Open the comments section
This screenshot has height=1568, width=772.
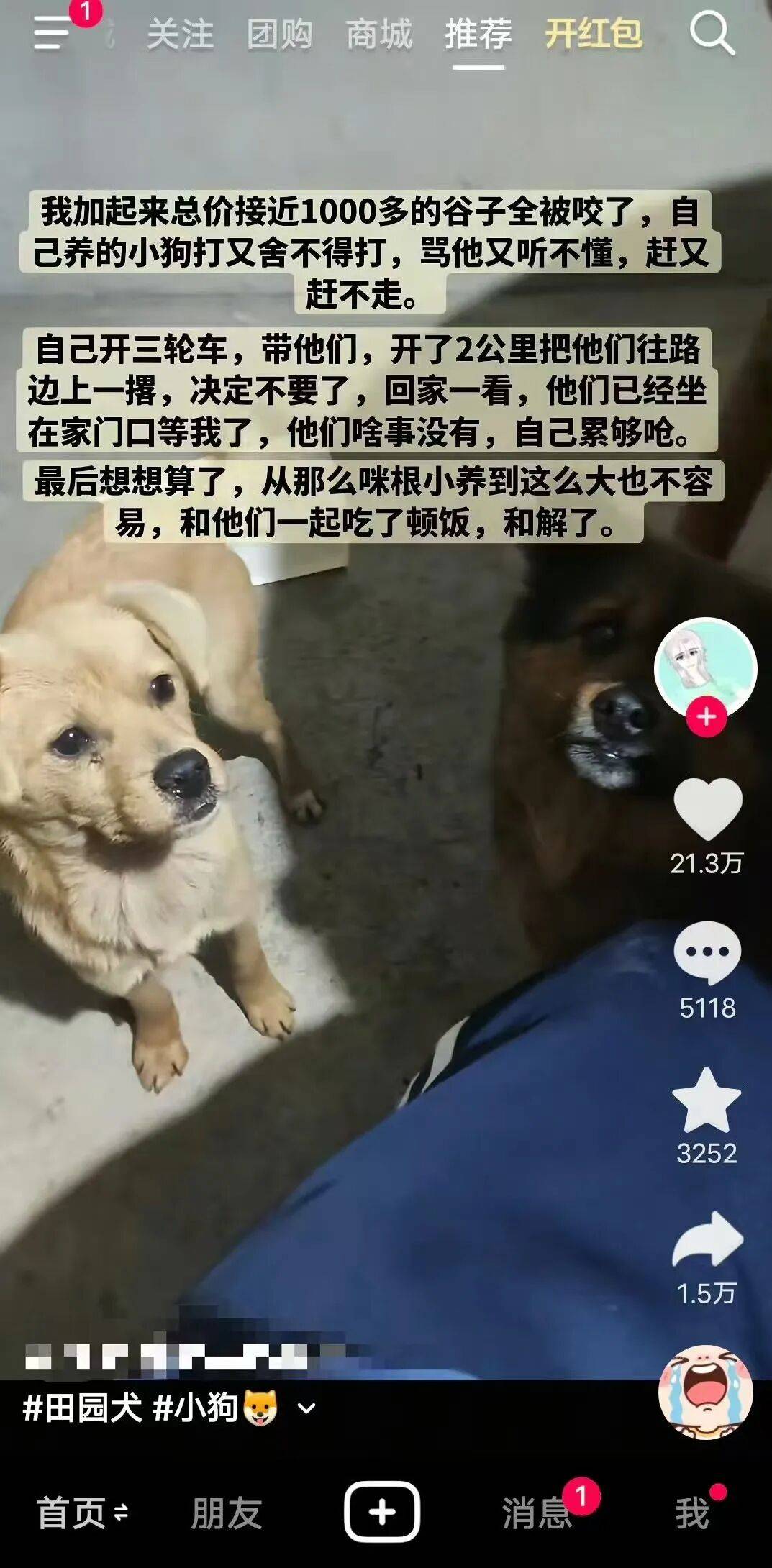(x=707, y=952)
